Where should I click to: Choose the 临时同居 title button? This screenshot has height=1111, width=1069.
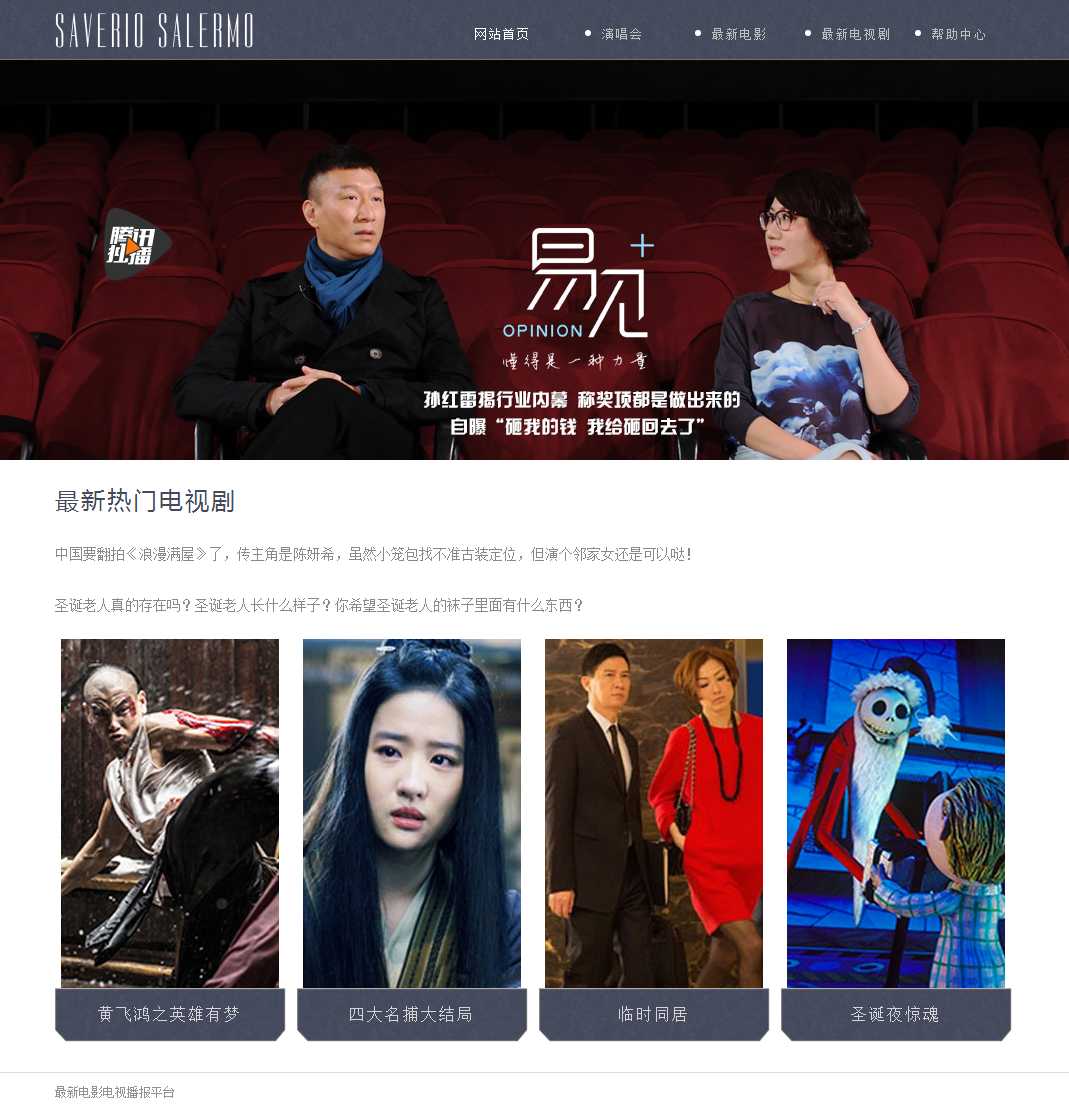(654, 1014)
